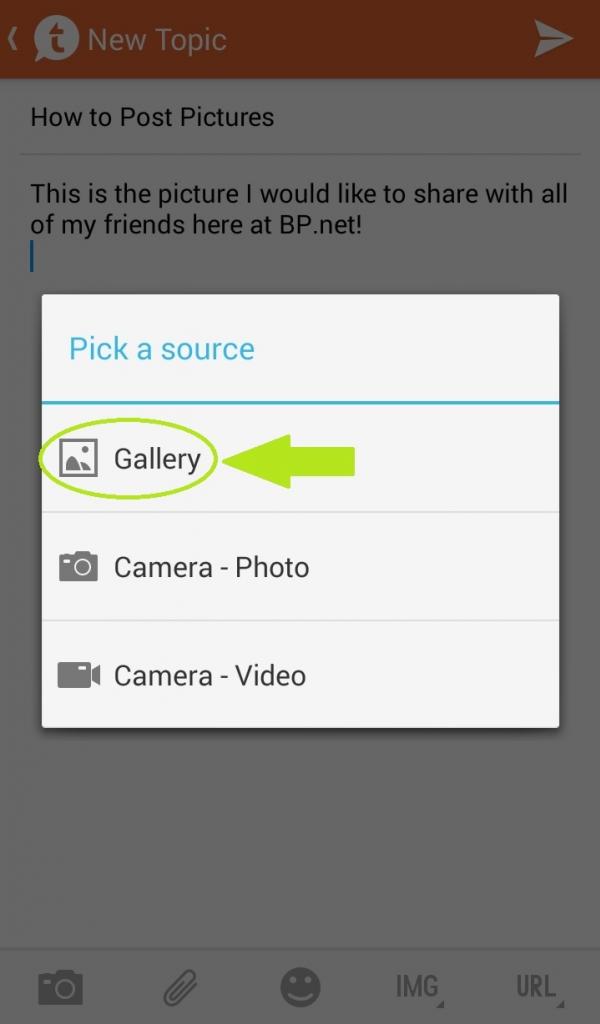Screen dimensions: 600x1024
Task: Open the camera icon in the bottom toolbar
Action: pyautogui.click(x=60, y=988)
